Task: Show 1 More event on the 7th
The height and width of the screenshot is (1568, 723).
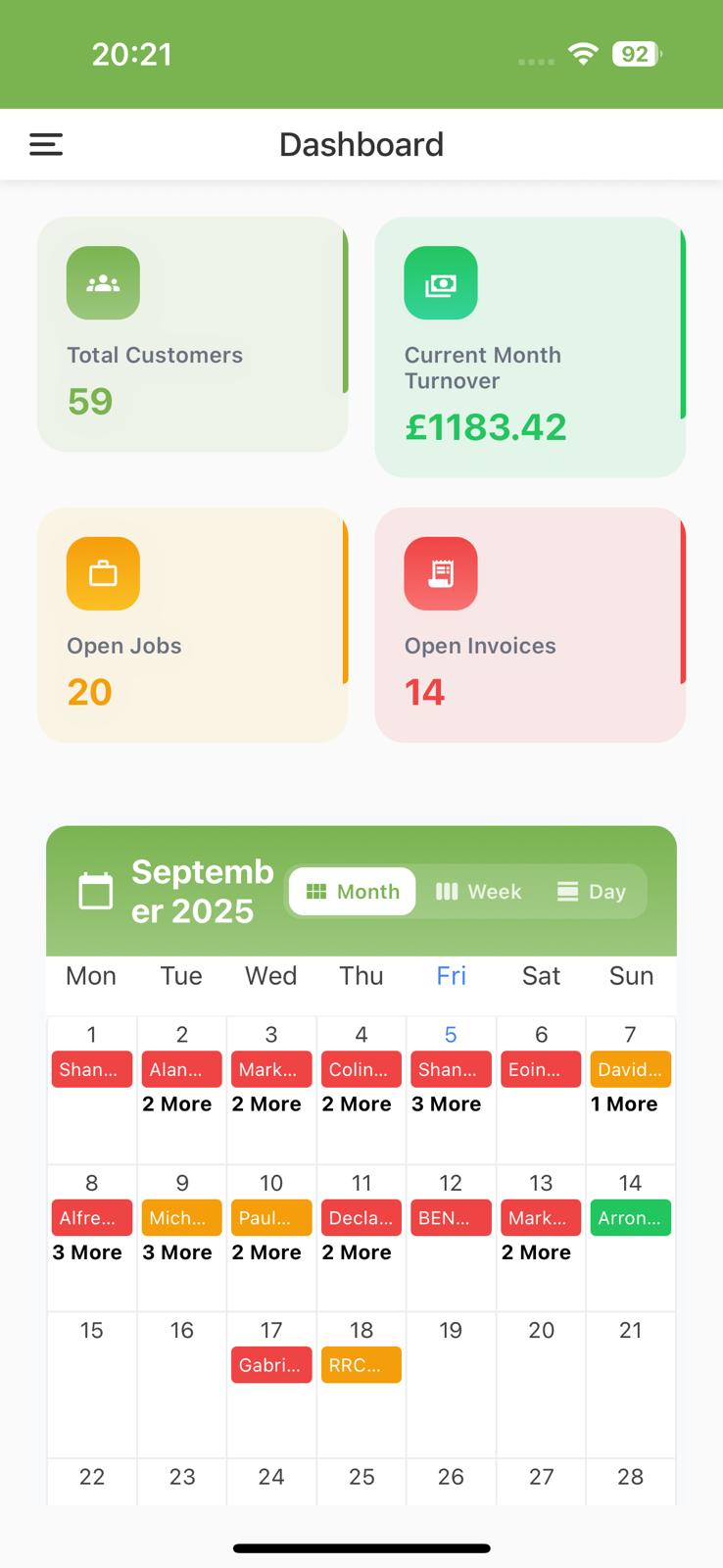Action: (x=624, y=1104)
